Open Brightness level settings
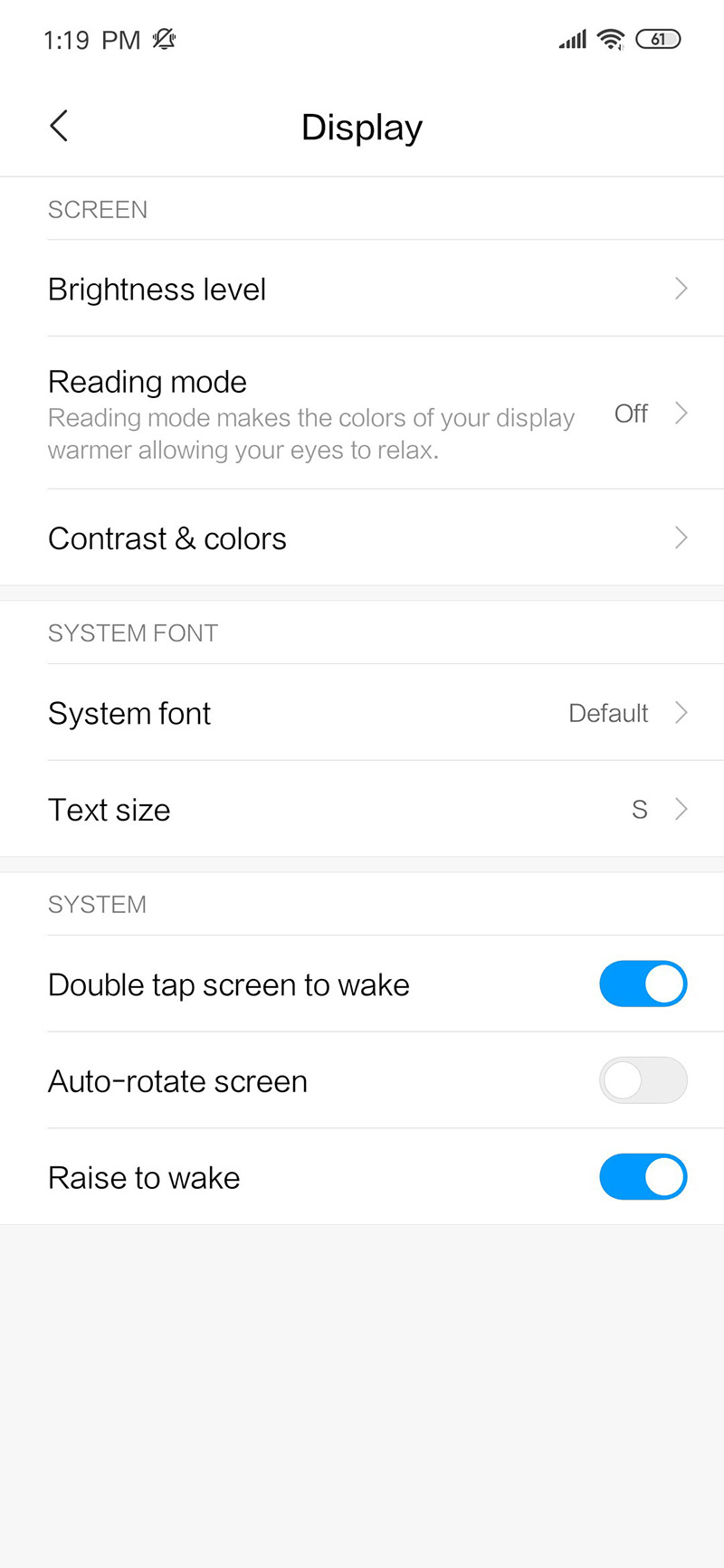The height and width of the screenshot is (1568, 724). [362, 289]
